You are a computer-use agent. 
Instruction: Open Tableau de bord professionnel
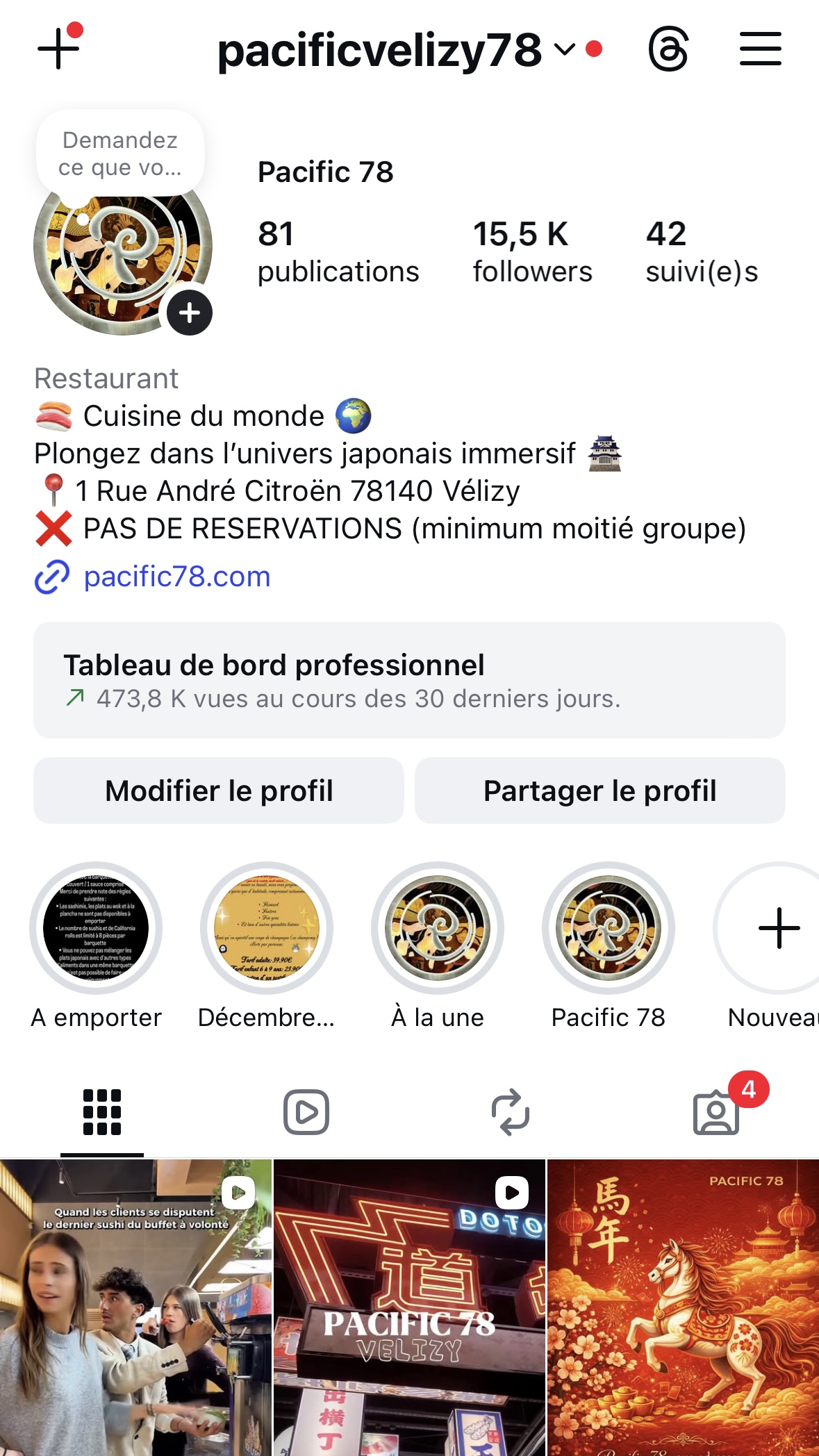tap(409, 680)
